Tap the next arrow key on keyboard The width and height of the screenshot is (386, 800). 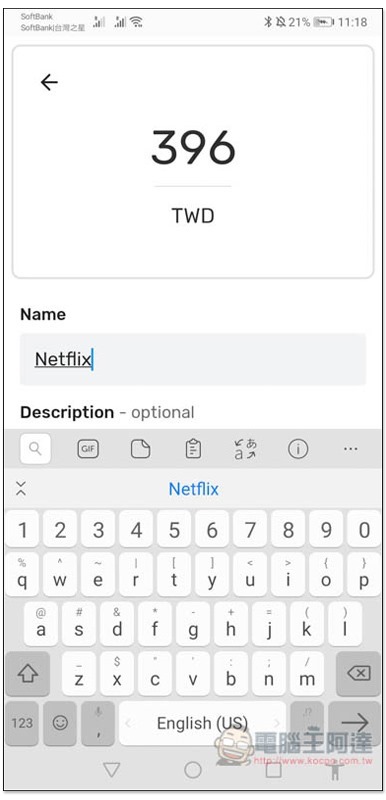coord(355,723)
